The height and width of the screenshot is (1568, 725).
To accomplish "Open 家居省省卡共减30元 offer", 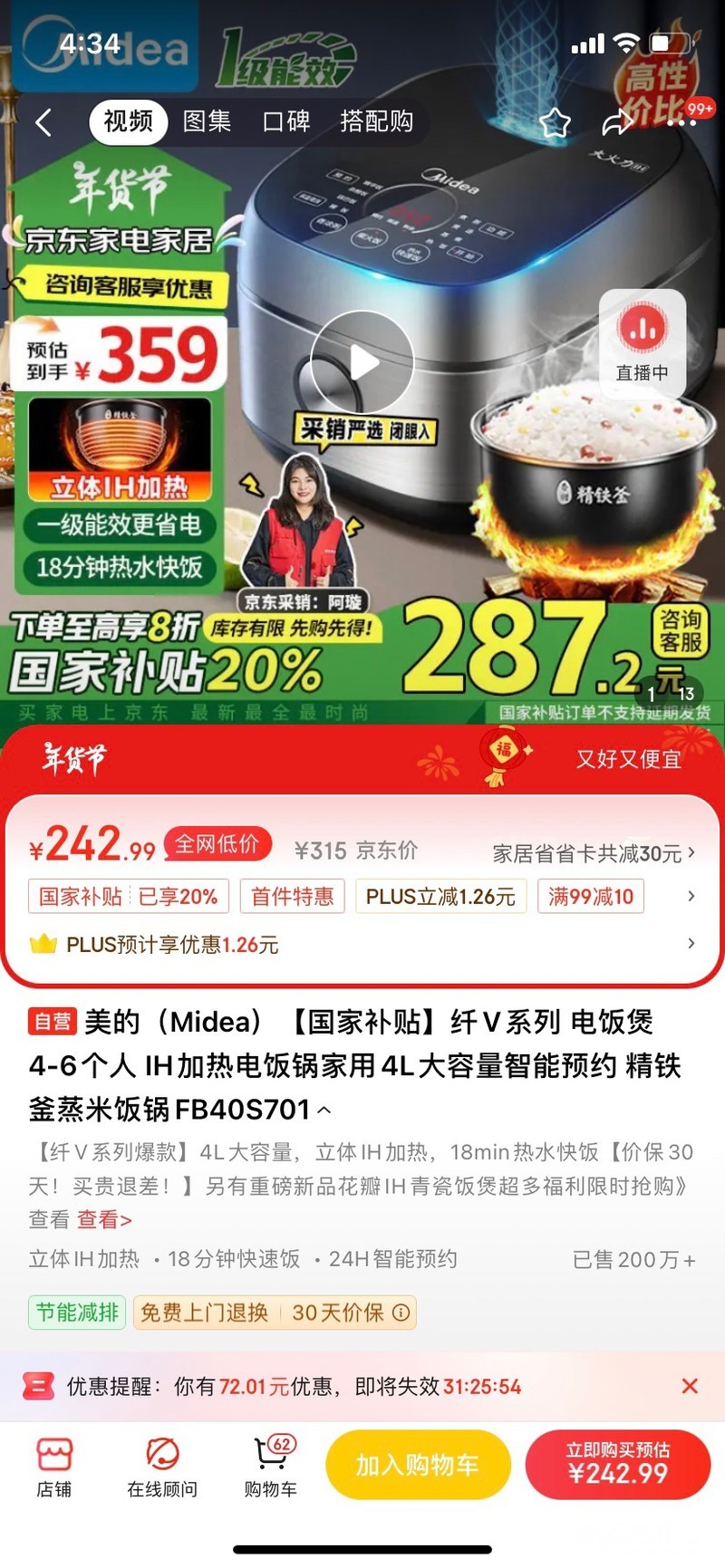I will (x=594, y=852).
